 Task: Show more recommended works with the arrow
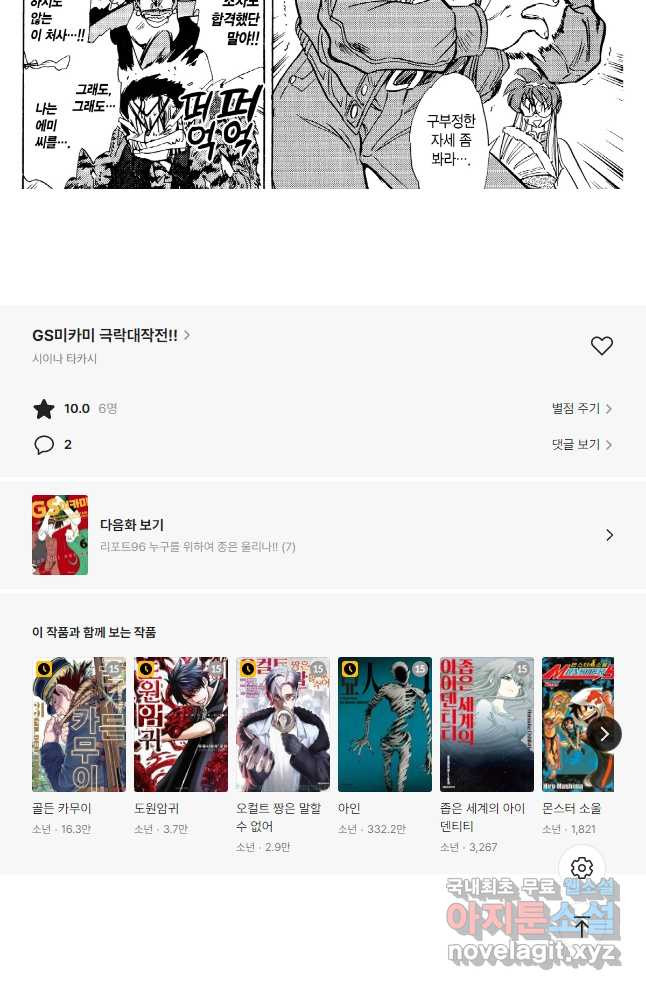tap(603, 734)
